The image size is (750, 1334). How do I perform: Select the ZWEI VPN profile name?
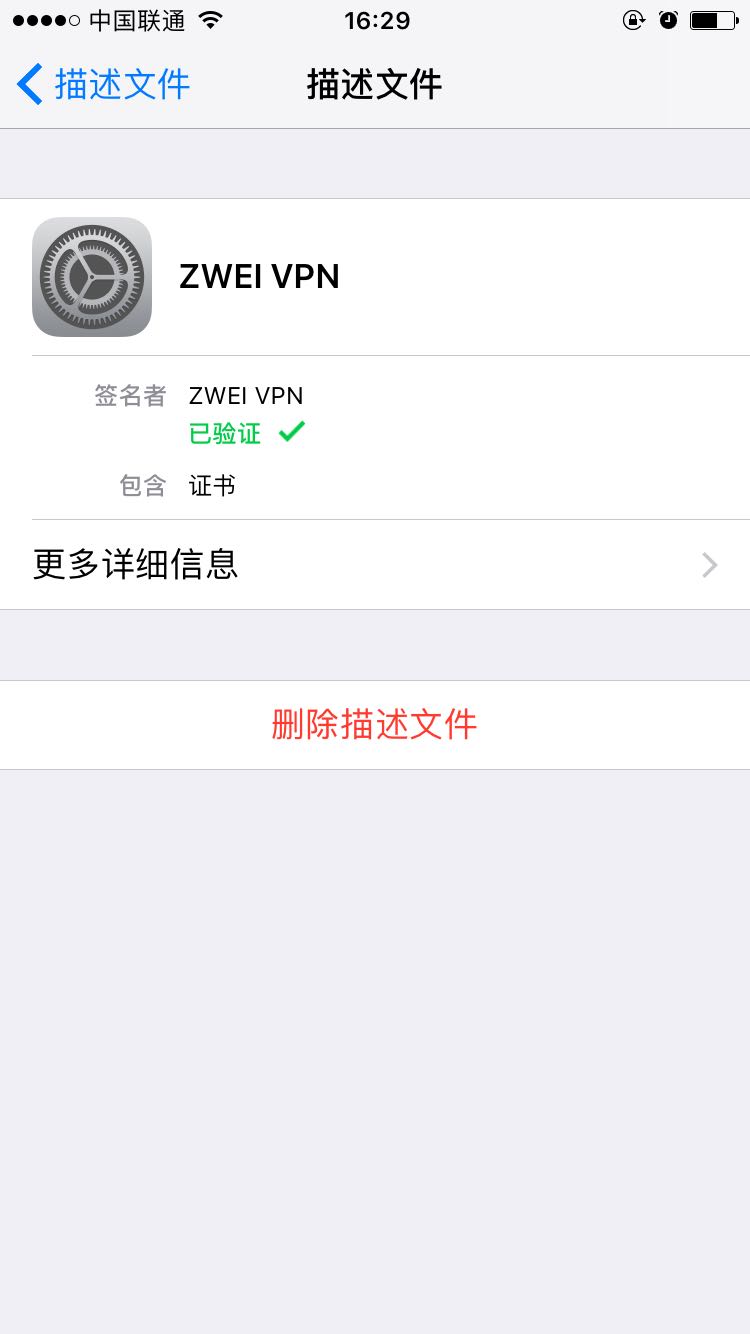pyautogui.click(x=259, y=277)
